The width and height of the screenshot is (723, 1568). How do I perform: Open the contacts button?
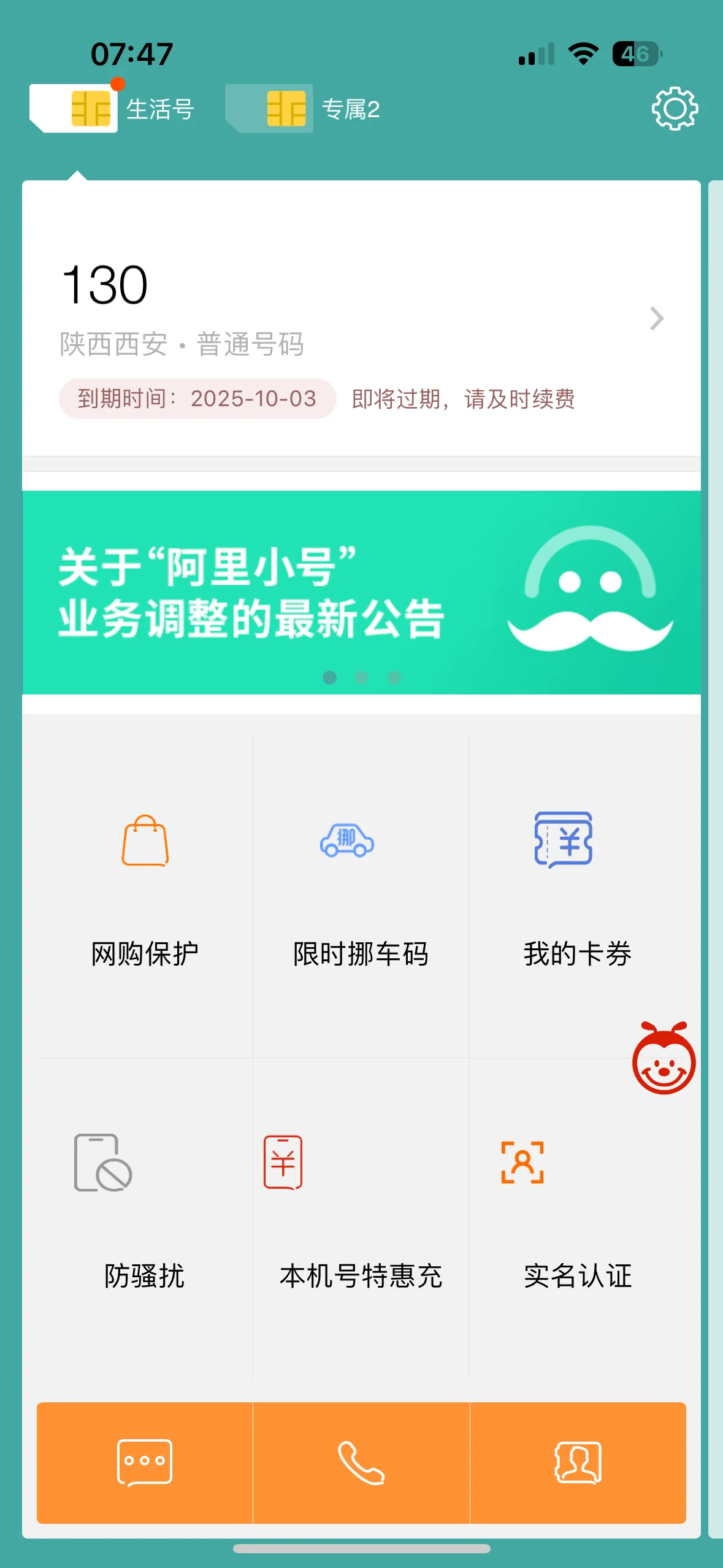point(578,1462)
